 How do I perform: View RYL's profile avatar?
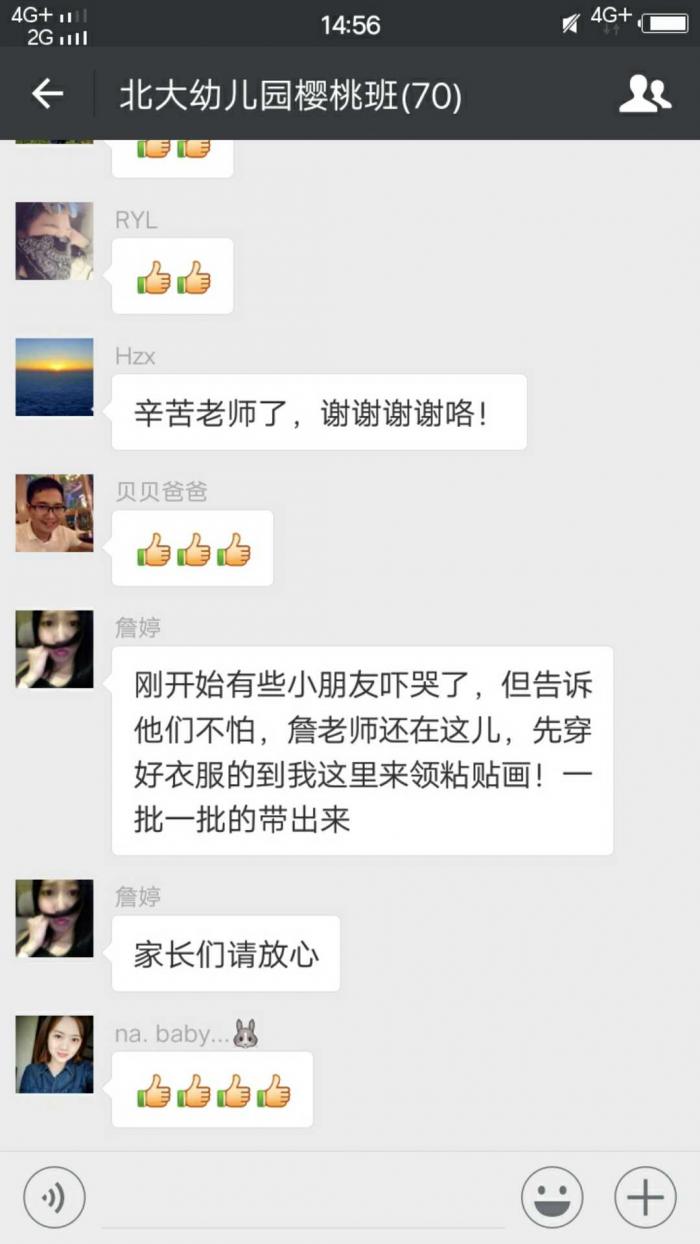click(x=54, y=241)
